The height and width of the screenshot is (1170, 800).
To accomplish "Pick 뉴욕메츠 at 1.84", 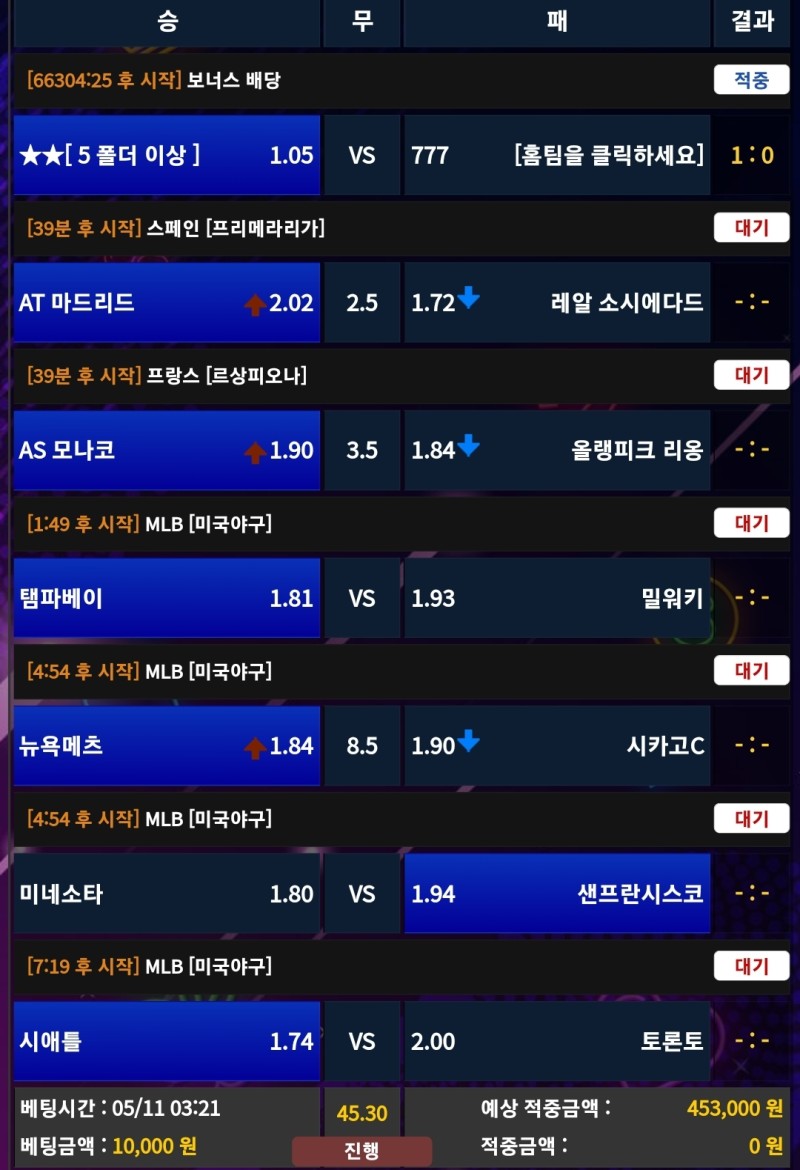I will pyautogui.click(x=167, y=745).
